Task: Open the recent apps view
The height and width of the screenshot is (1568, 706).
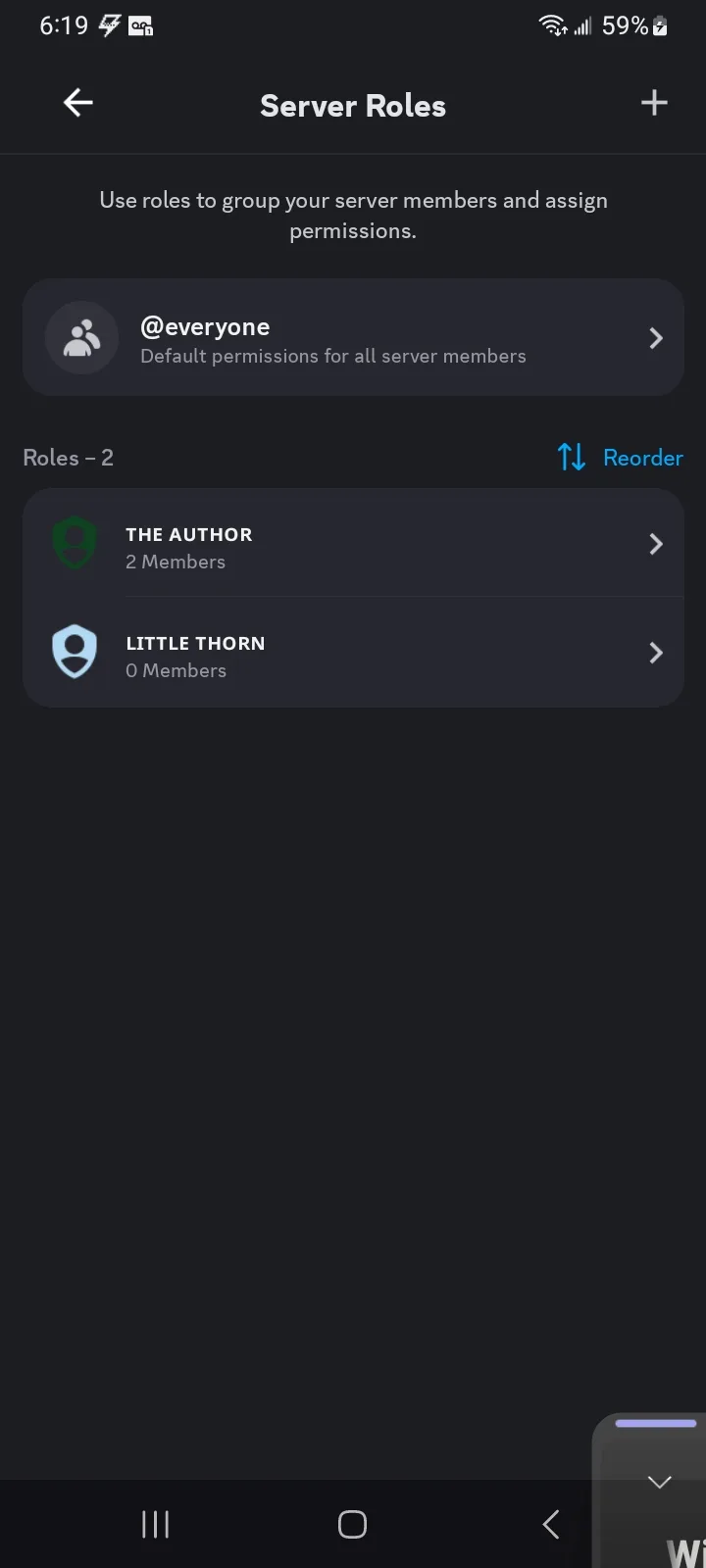Action: [156, 1524]
